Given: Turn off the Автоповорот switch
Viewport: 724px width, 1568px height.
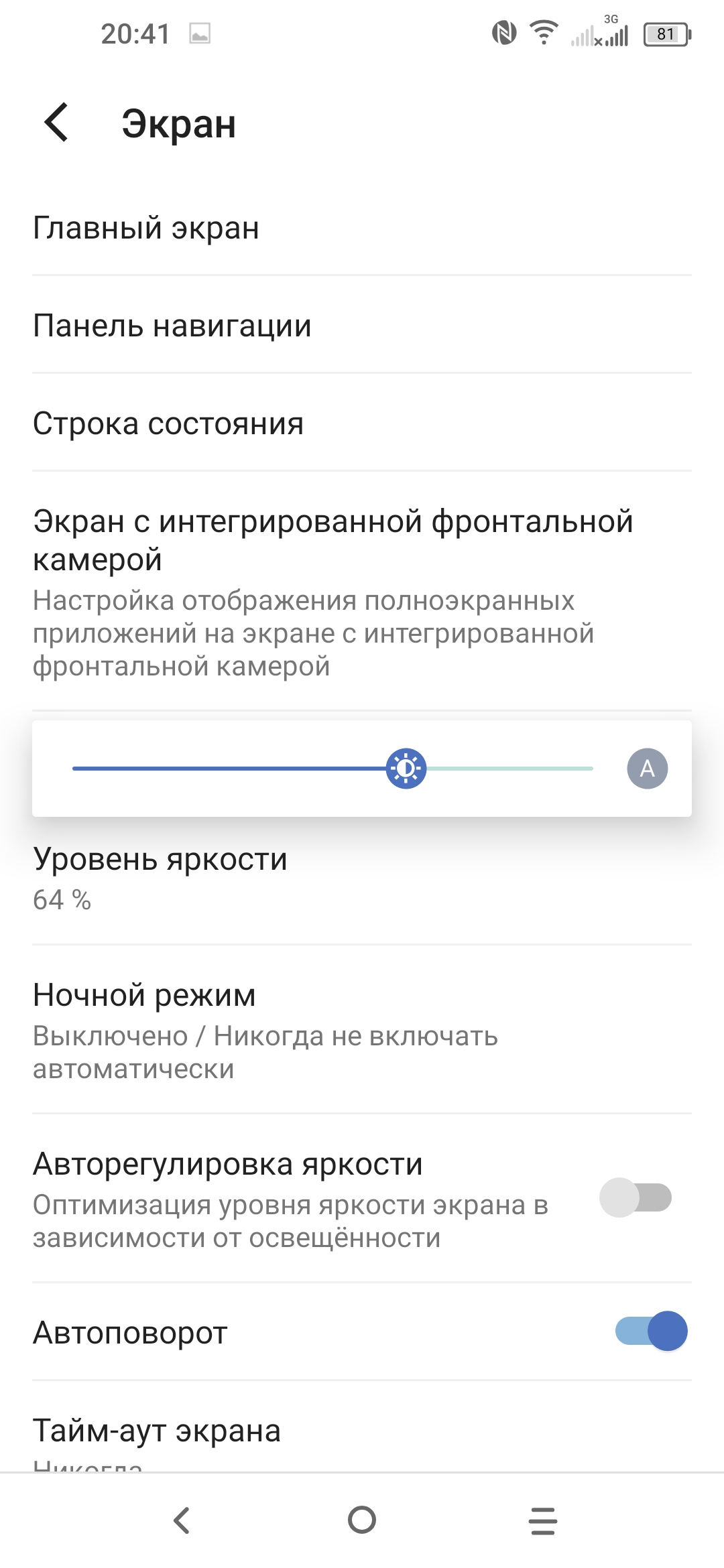Looking at the screenshot, I should [651, 1331].
